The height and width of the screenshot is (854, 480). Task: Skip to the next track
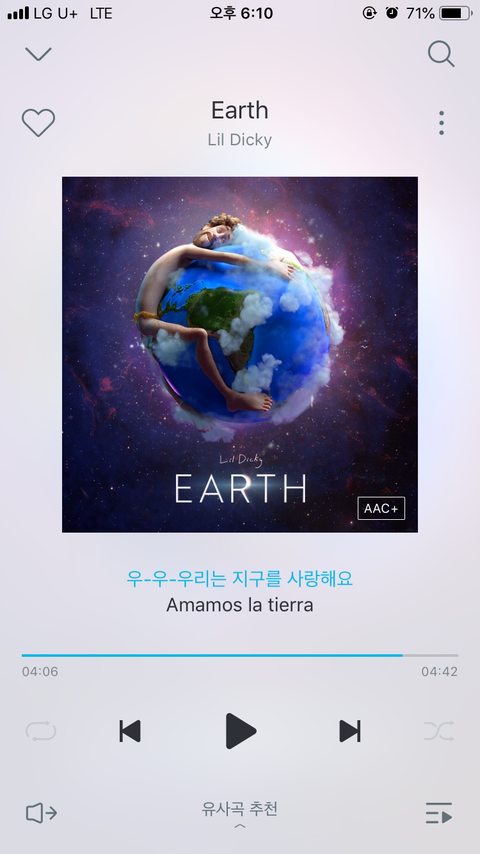point(350,731)
